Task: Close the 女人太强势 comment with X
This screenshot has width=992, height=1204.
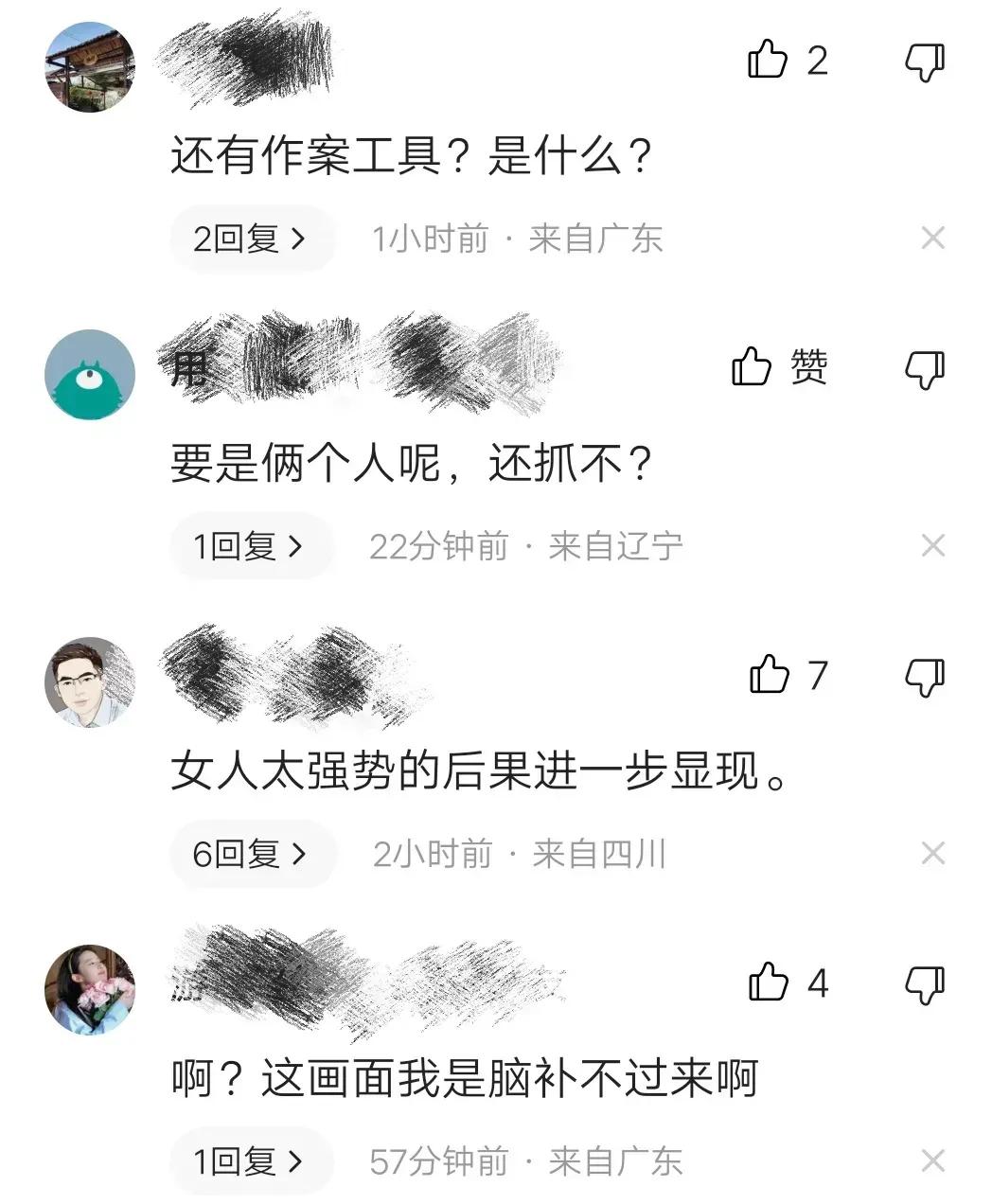Action: [933, 852]
